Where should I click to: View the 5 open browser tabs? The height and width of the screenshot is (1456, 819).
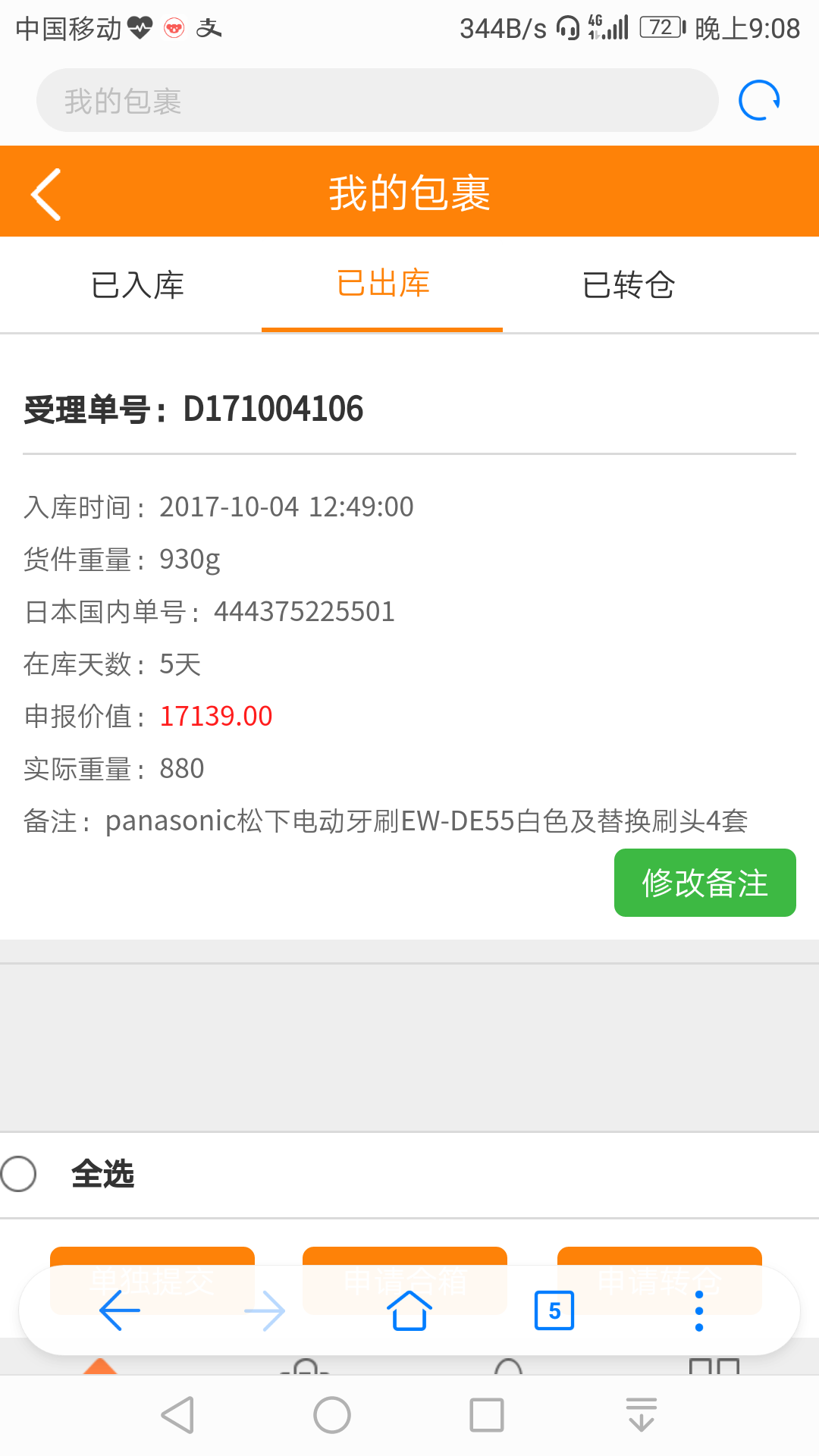point(554,1310)
